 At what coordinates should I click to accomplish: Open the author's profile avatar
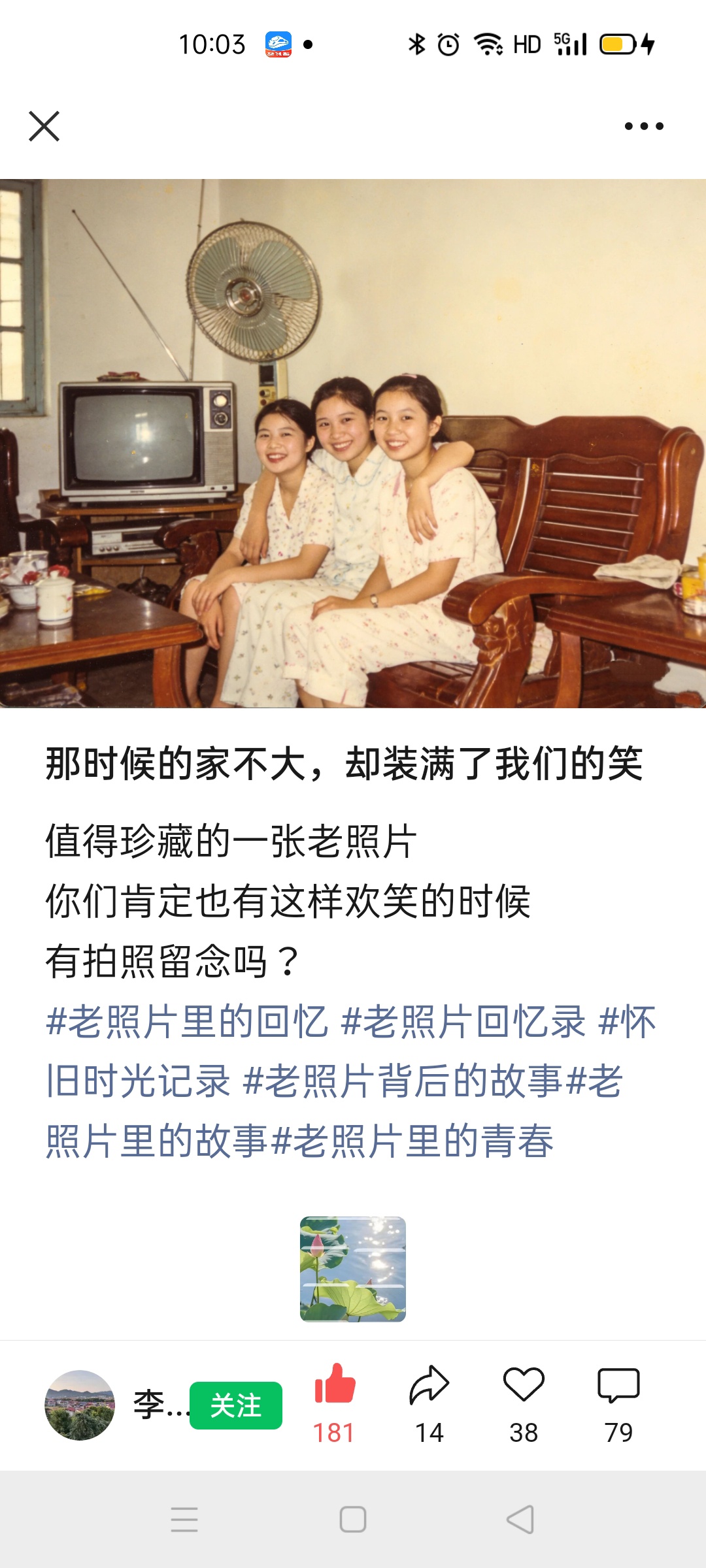tap(80, 1405)
